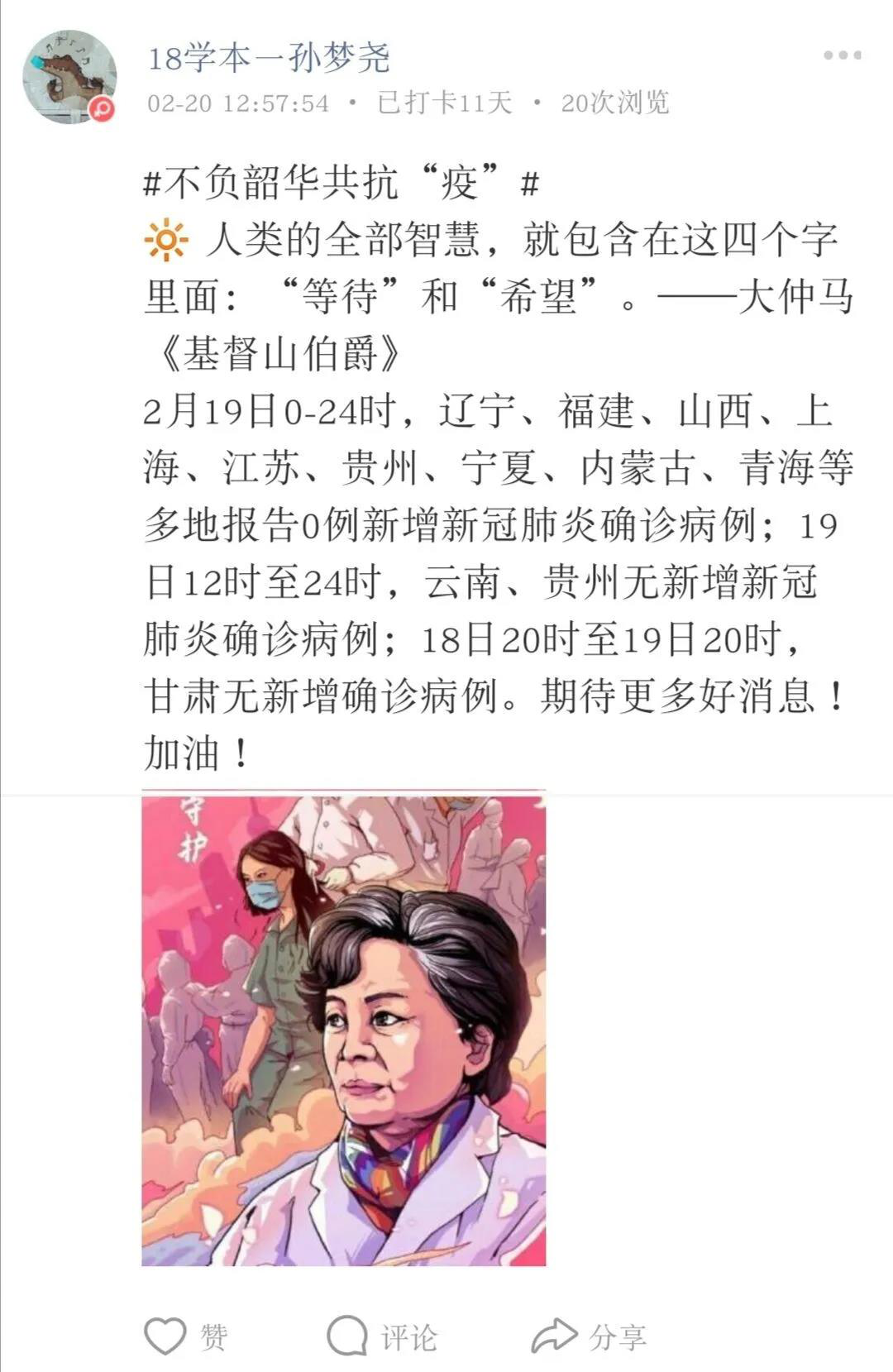Open the three-dot overflow menu
Screen dimensions: 893x1372
coord(842,56)
